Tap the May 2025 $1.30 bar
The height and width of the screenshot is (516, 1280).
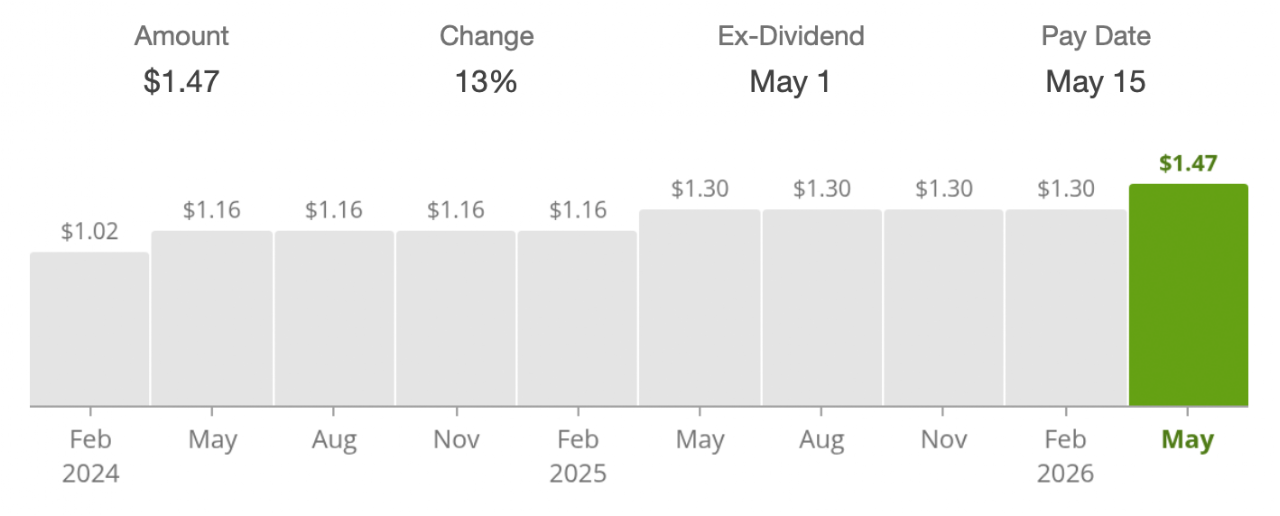(699, 308)
